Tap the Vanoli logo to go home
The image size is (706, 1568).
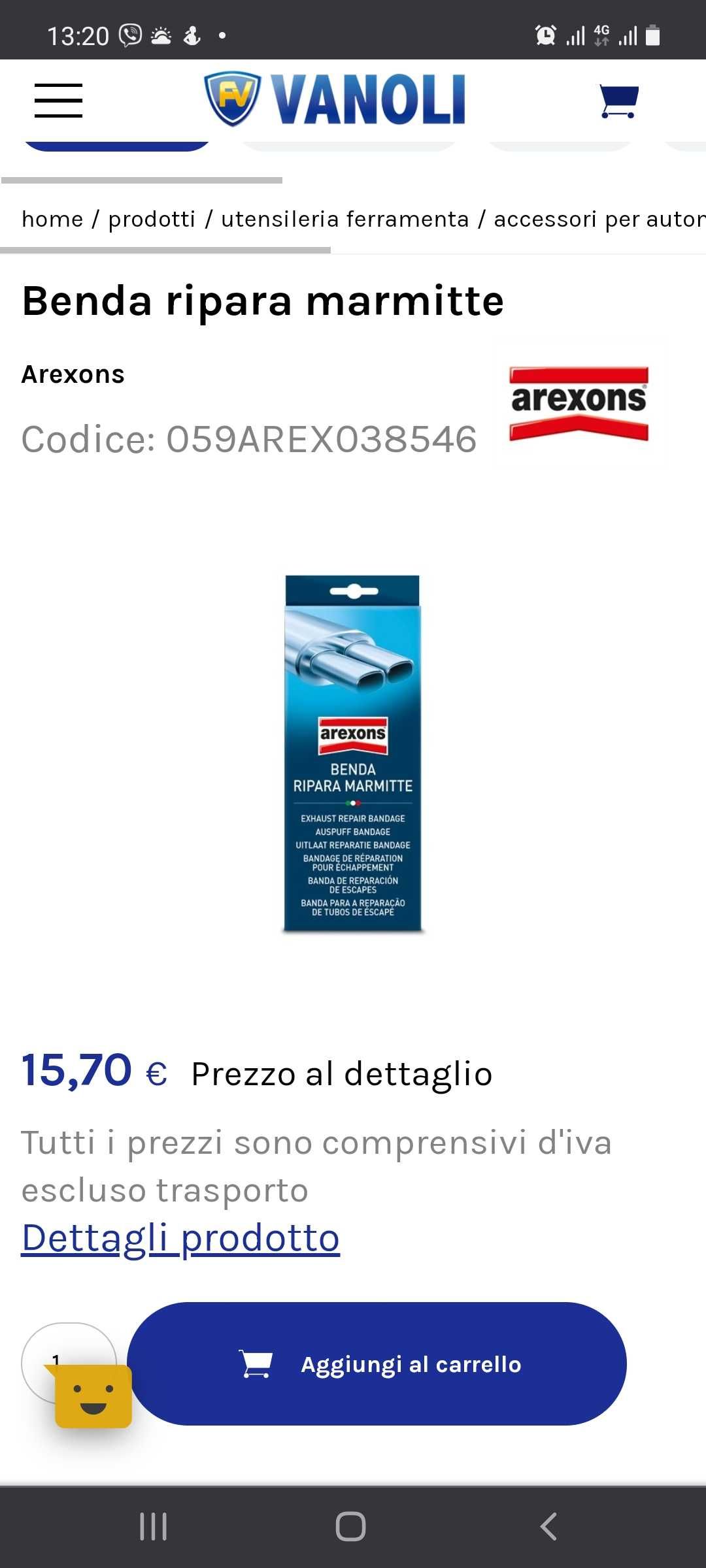pyautogui.click(x=335, y=99)
